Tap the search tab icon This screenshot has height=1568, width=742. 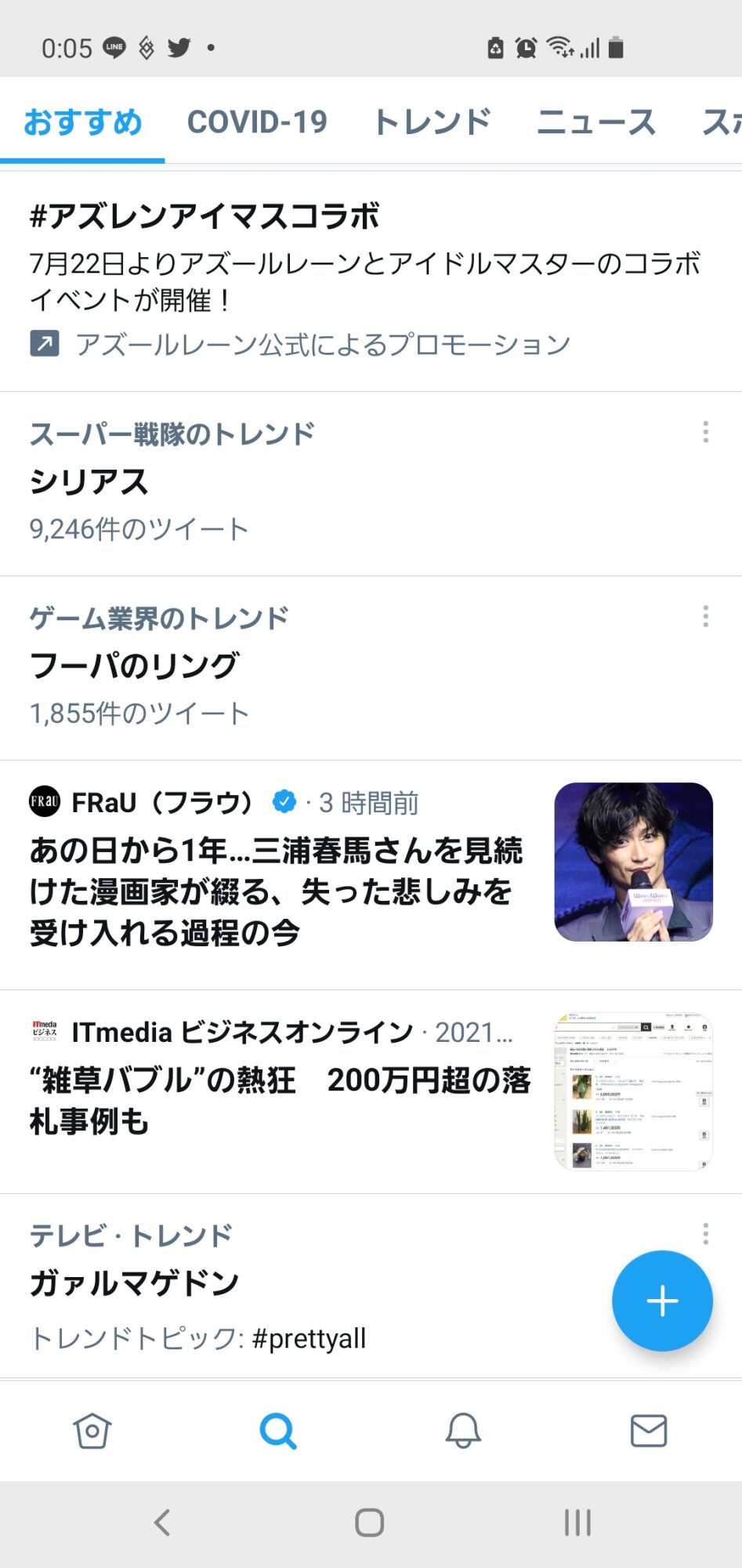(x=278, y=1432)
